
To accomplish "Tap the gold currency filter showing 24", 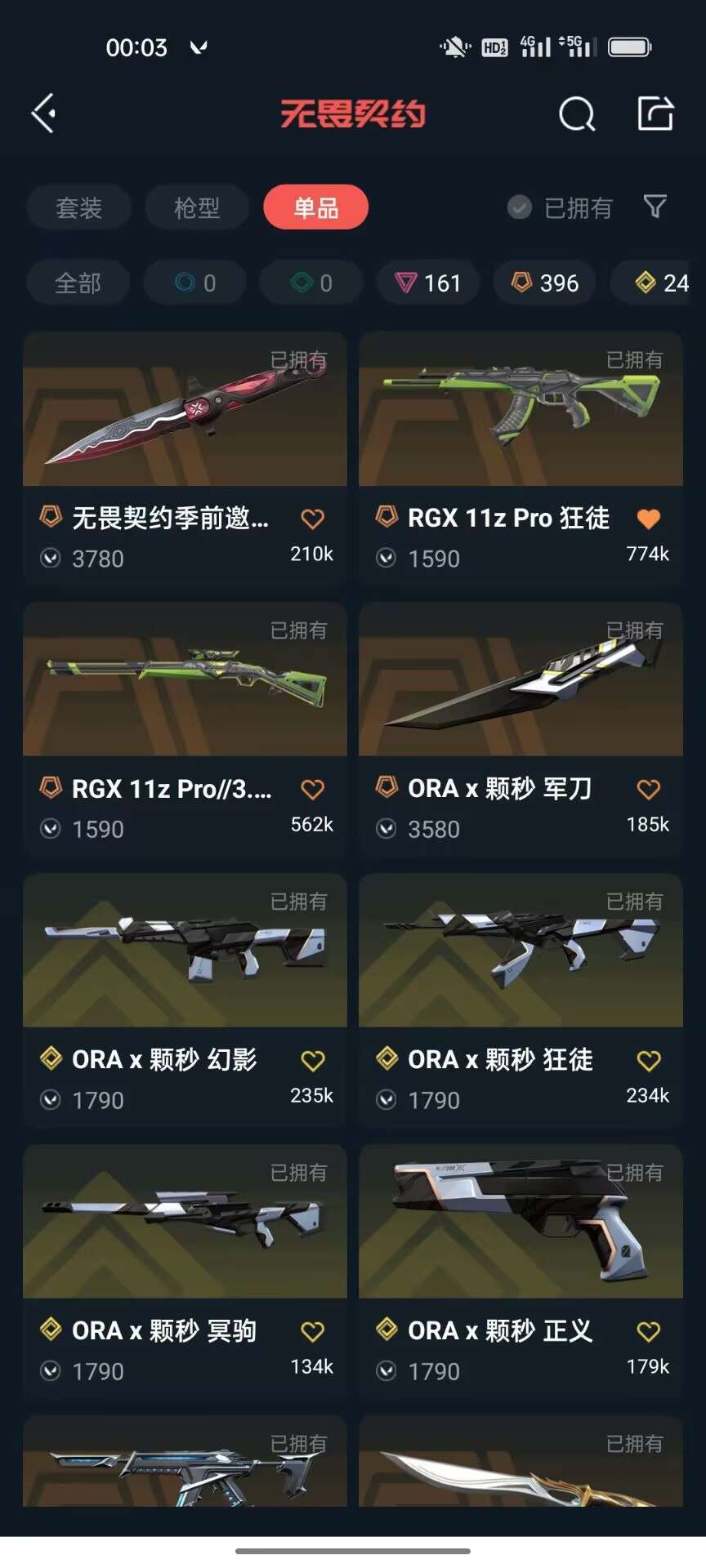I will [662, 282].
